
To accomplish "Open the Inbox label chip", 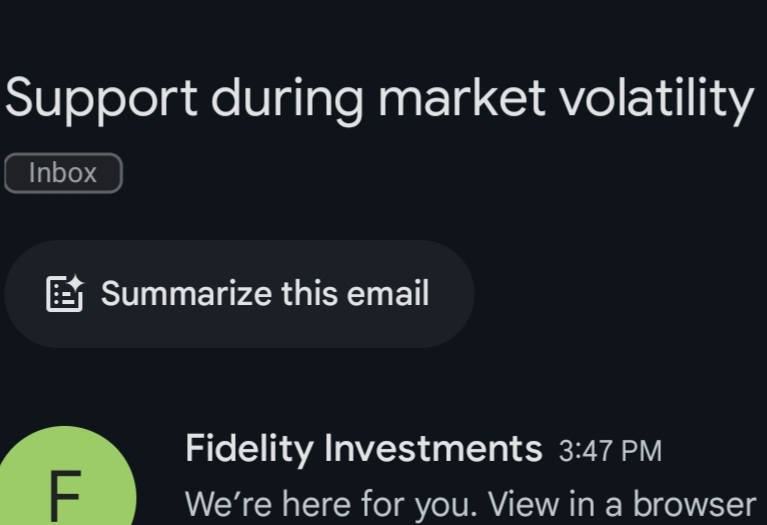I will click(63, 173).
